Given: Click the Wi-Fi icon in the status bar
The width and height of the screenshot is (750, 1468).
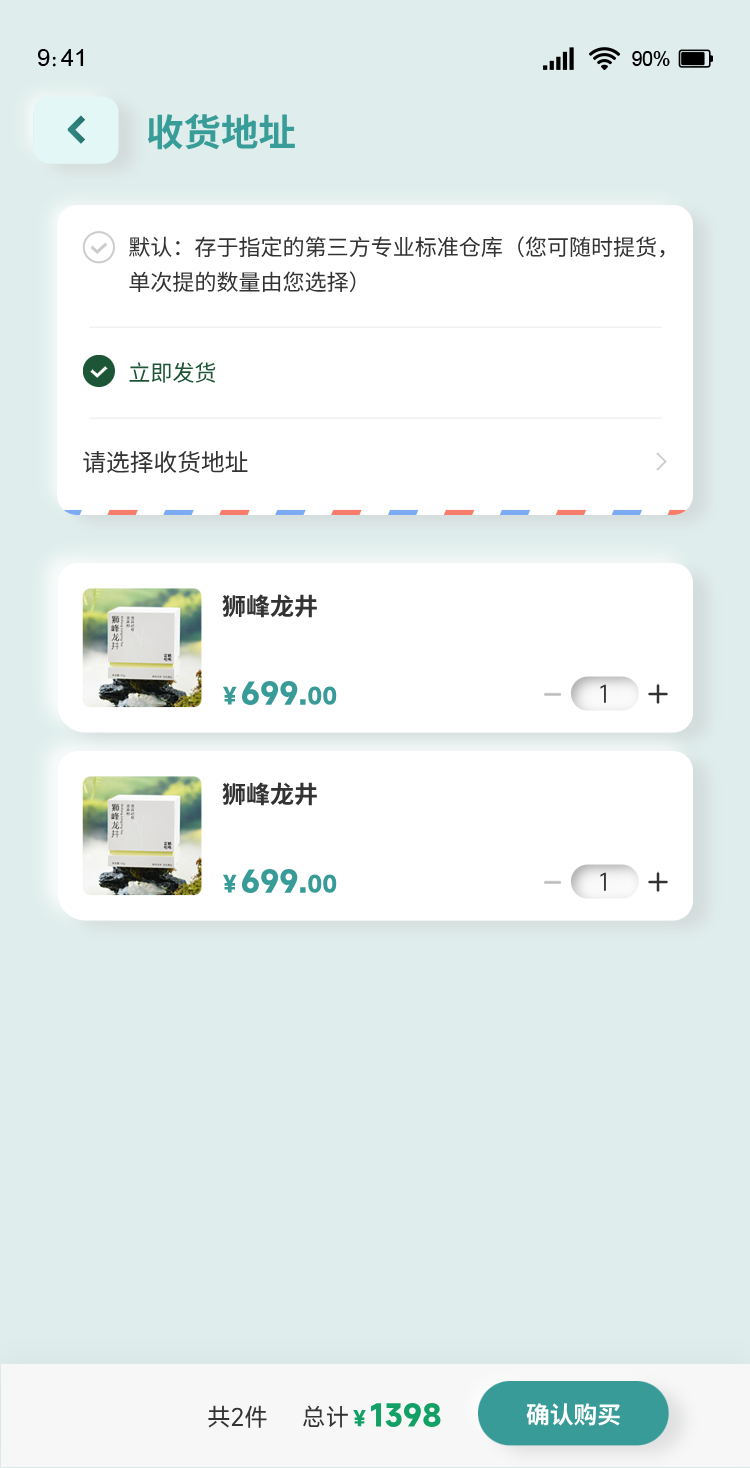Looking at the screenshot, I should (602, 59).
